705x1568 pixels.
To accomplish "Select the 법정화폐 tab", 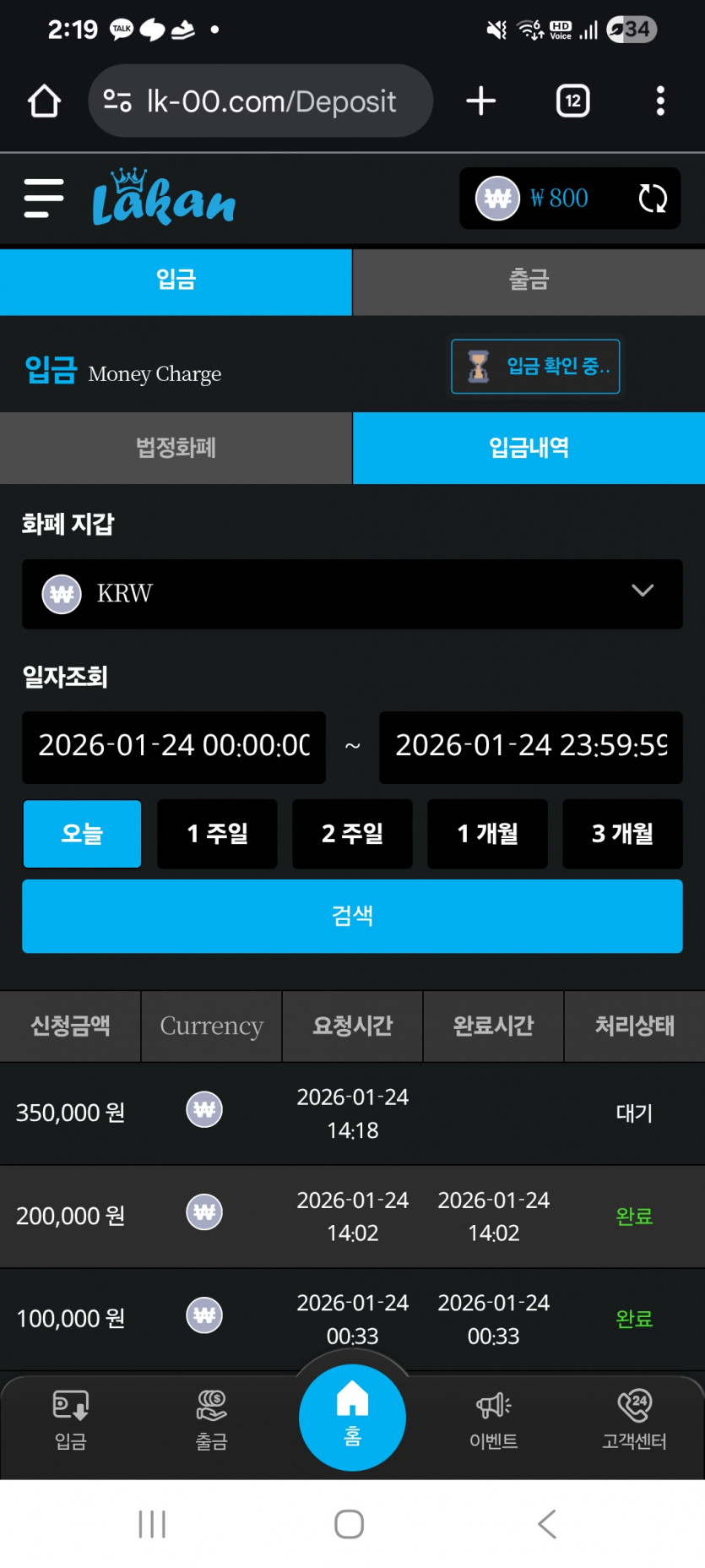I will click(x=176, y=448).
